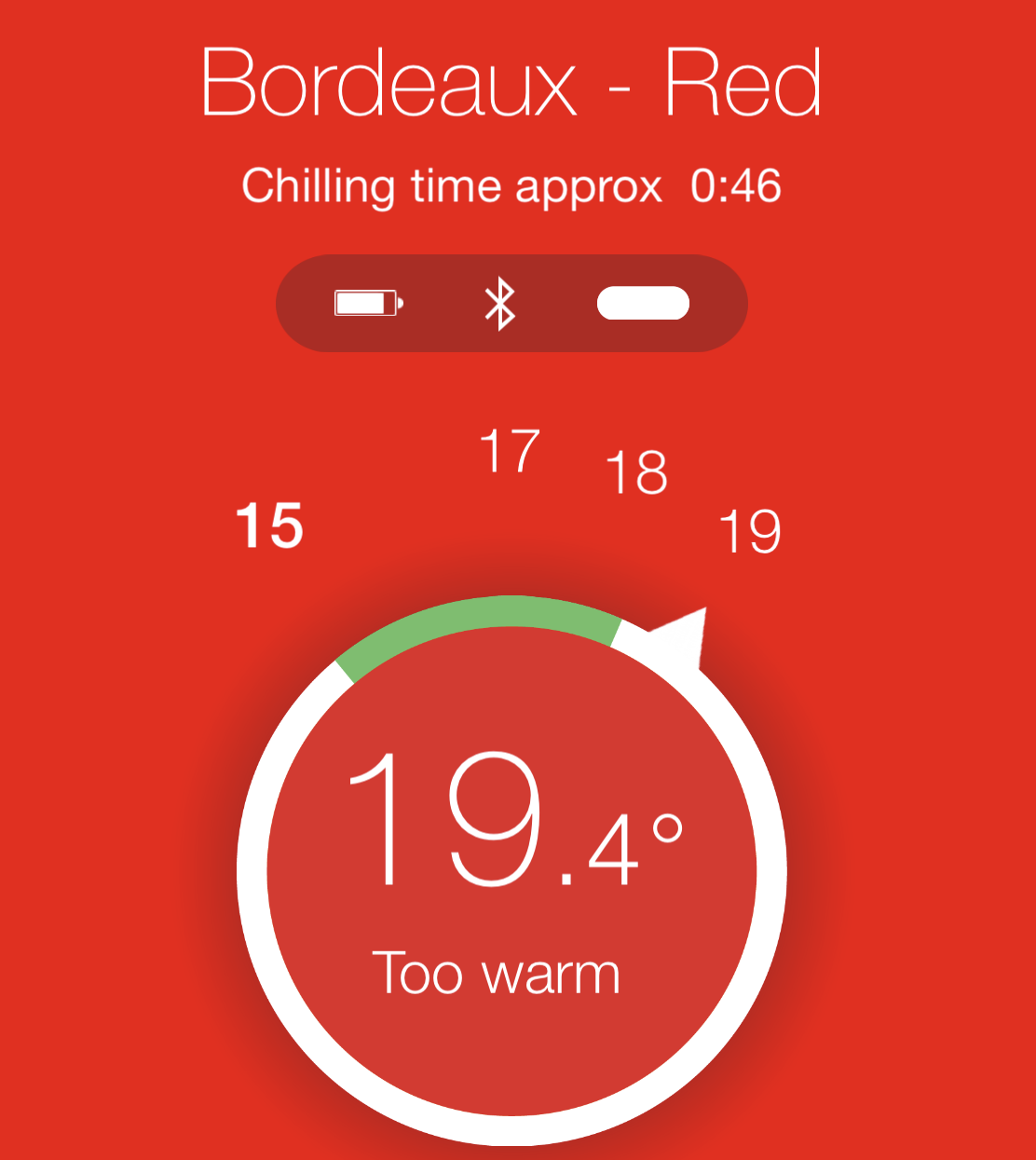Change the Bordeaux - Red wine selection

tap(511, 84)
